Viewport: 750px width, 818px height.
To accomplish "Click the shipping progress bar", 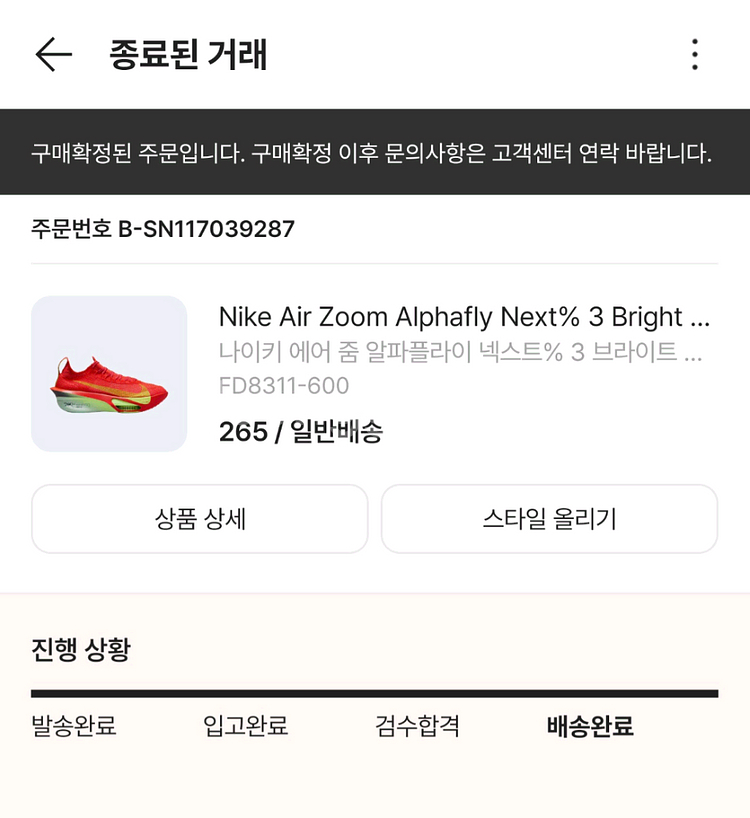I will coord(375,691).
